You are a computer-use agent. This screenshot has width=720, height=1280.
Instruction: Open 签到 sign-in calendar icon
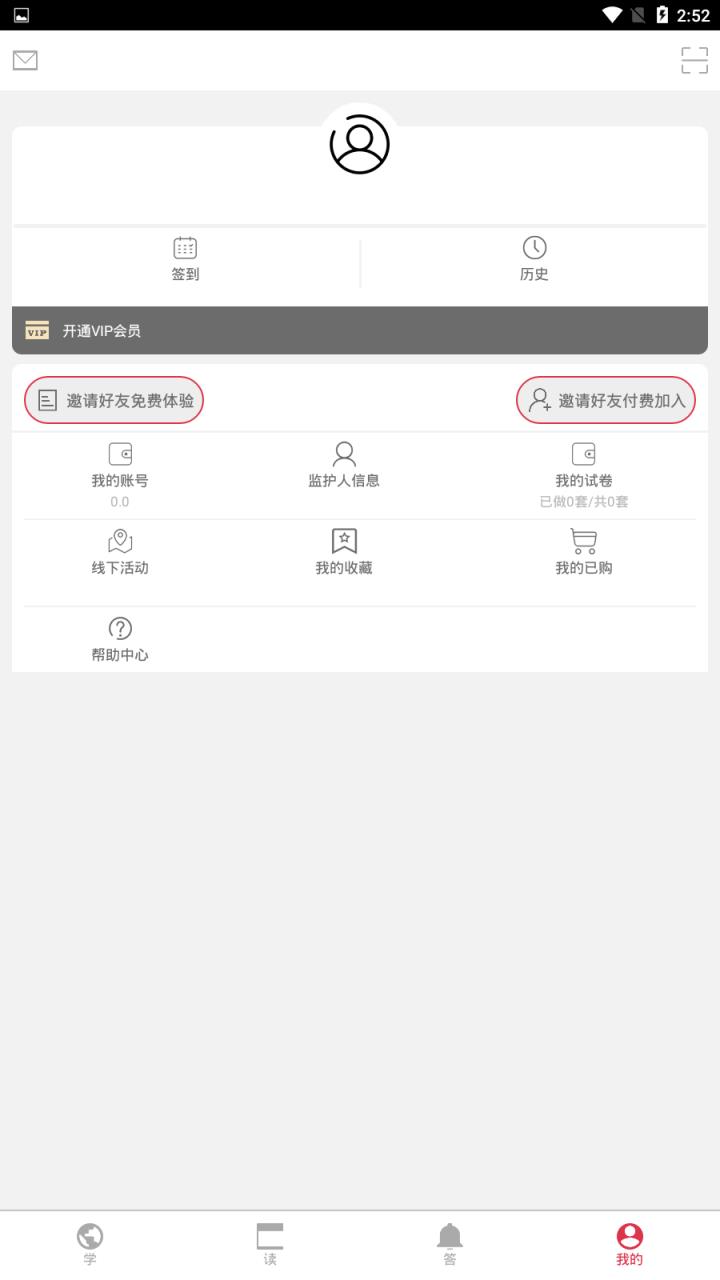click(x=184, y=249)
